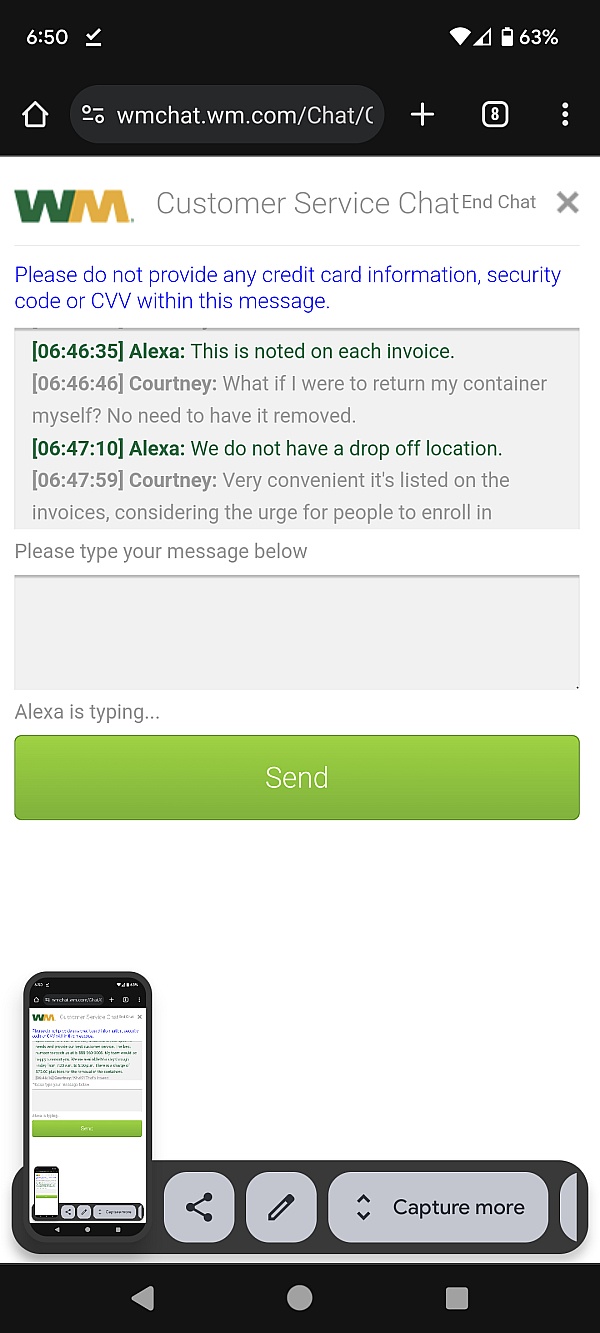Go back using the system back button
The height and width of the screenshot is (1333, 600).
coord(143,1298)
